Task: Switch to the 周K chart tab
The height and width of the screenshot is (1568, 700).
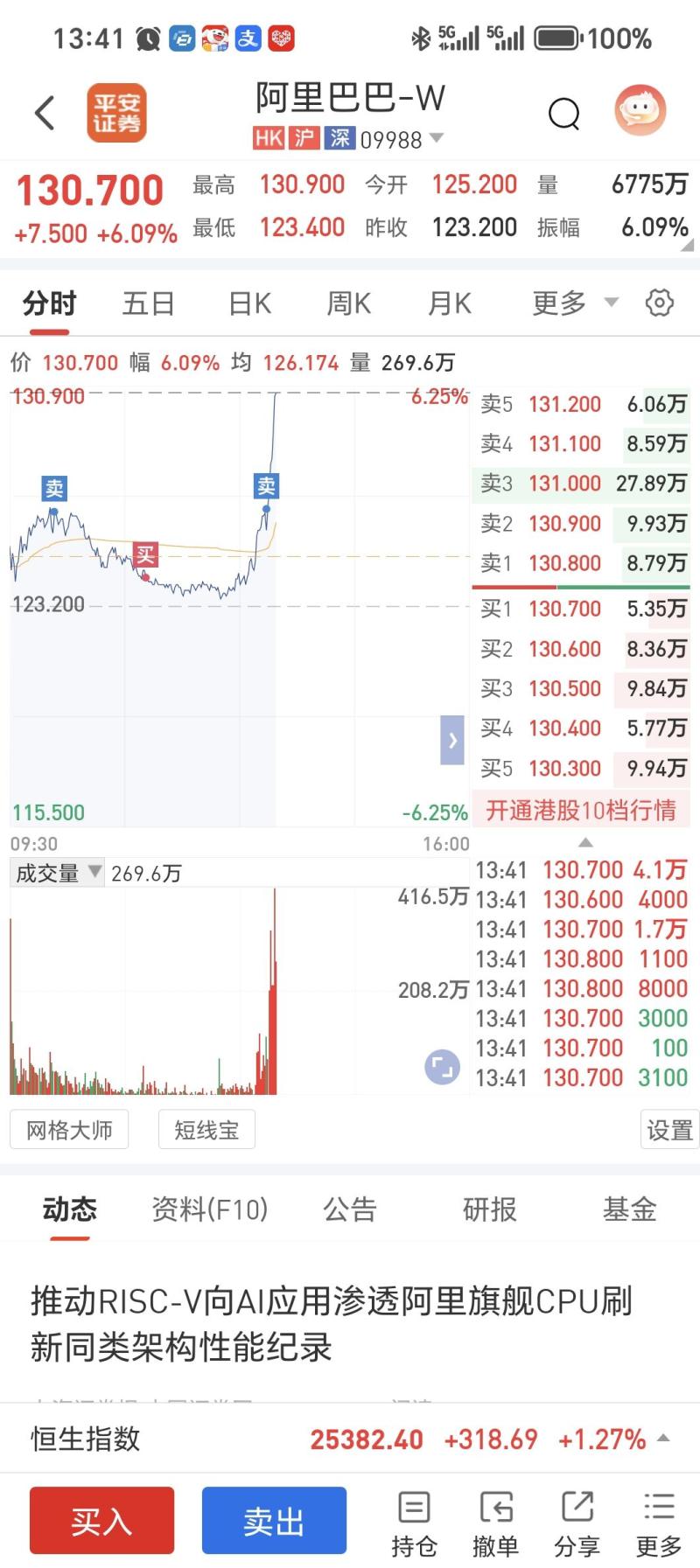Action: (x=349, y=303)
